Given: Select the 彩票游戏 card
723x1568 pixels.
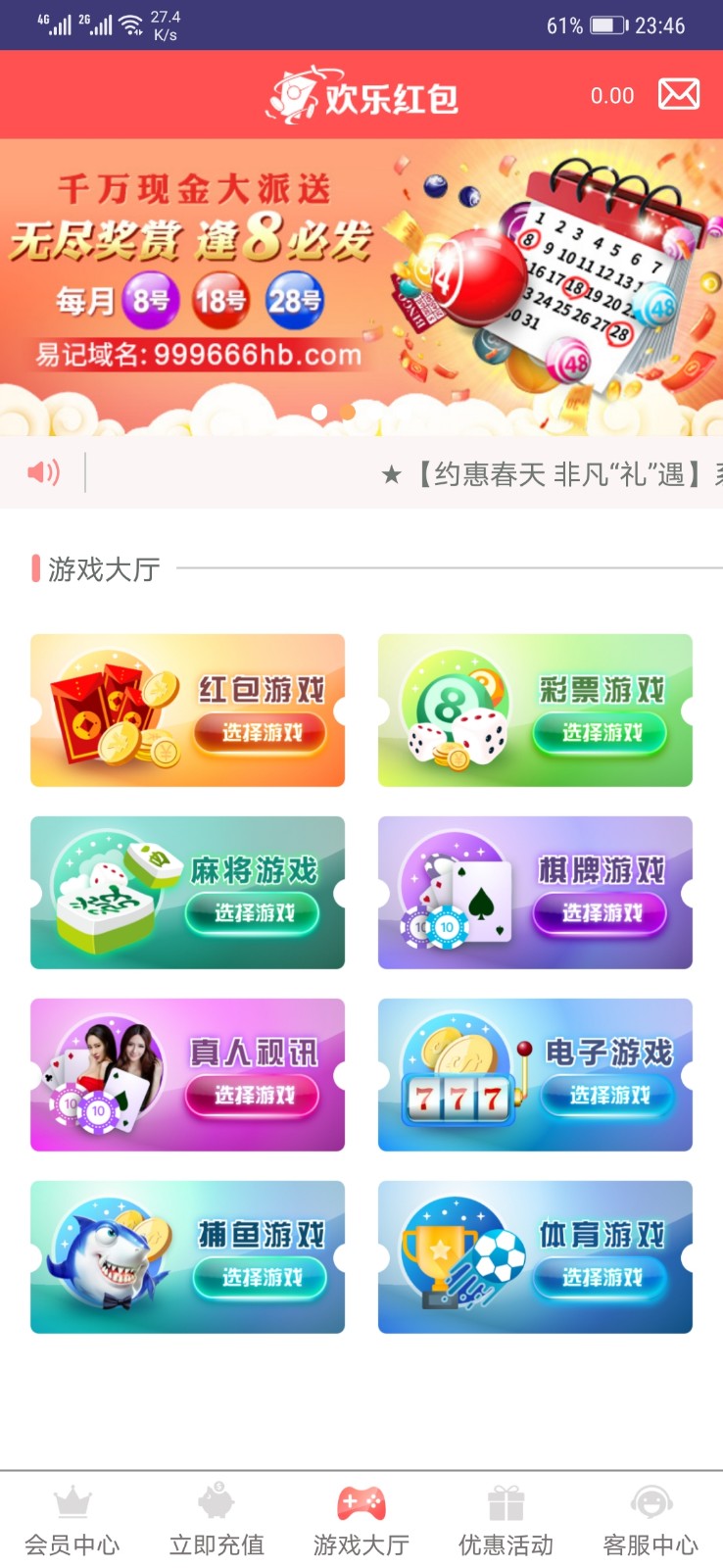Looking at the screenshot, I should pos(535,710).
